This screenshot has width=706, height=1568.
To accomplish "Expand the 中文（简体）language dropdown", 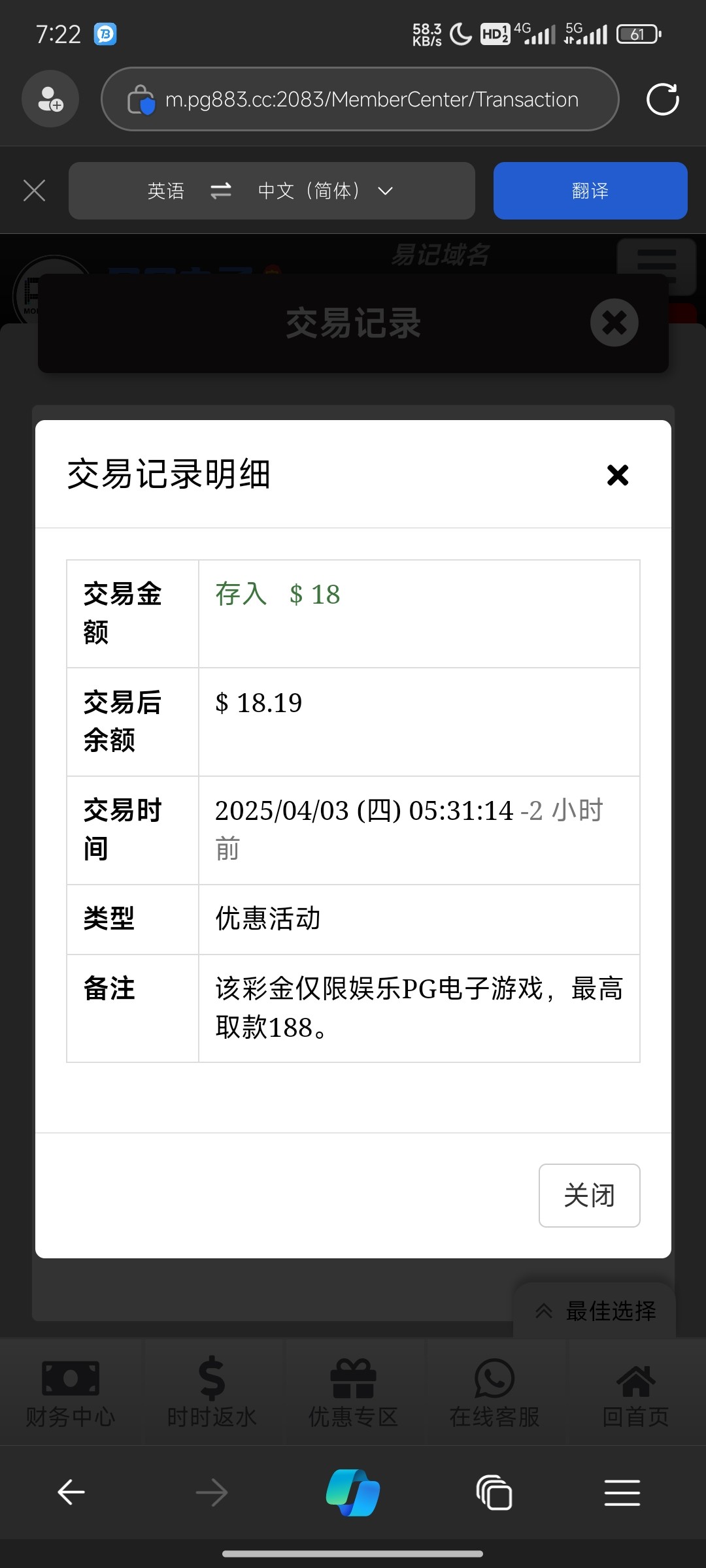I will coord(326,191).
